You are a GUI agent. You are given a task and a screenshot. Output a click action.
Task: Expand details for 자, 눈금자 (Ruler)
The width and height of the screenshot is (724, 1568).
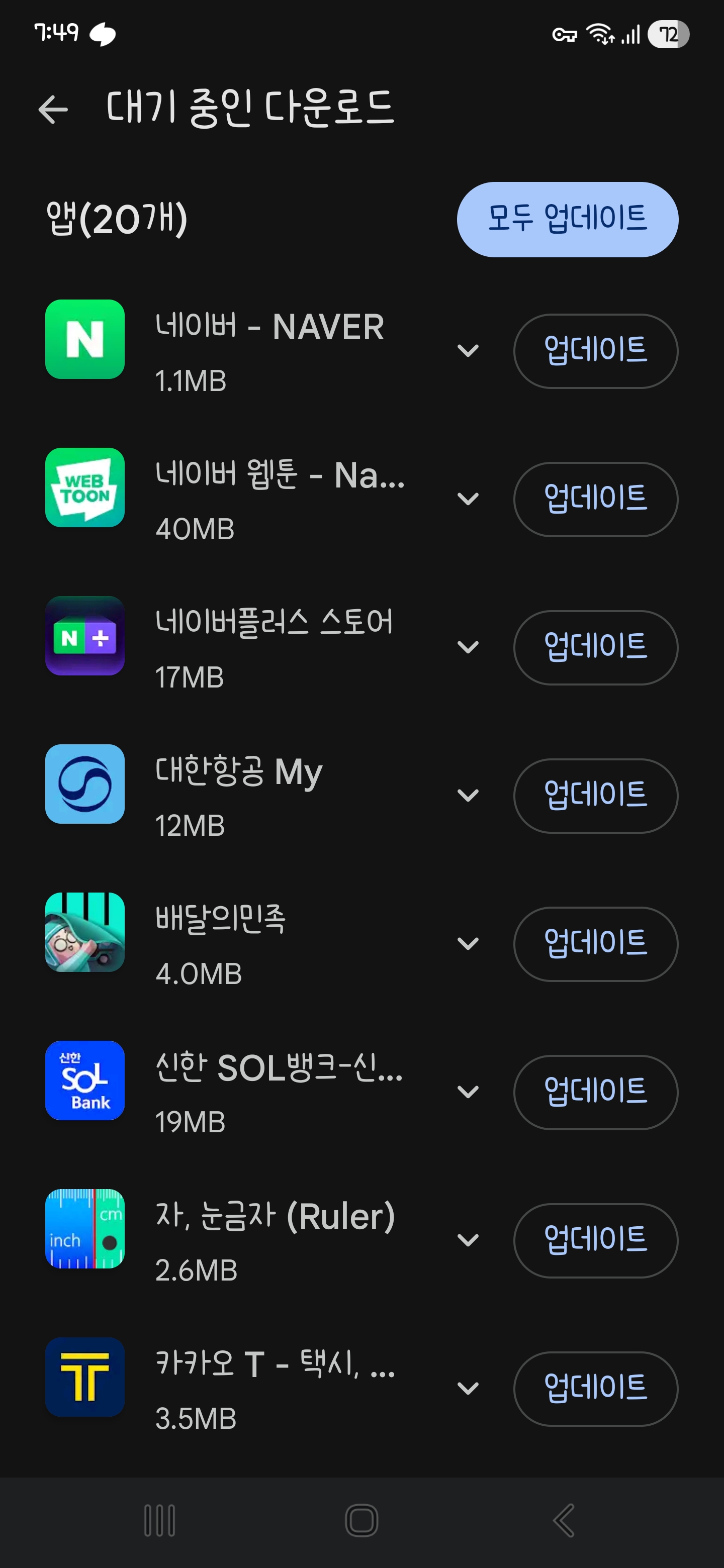coord(468,1240)
